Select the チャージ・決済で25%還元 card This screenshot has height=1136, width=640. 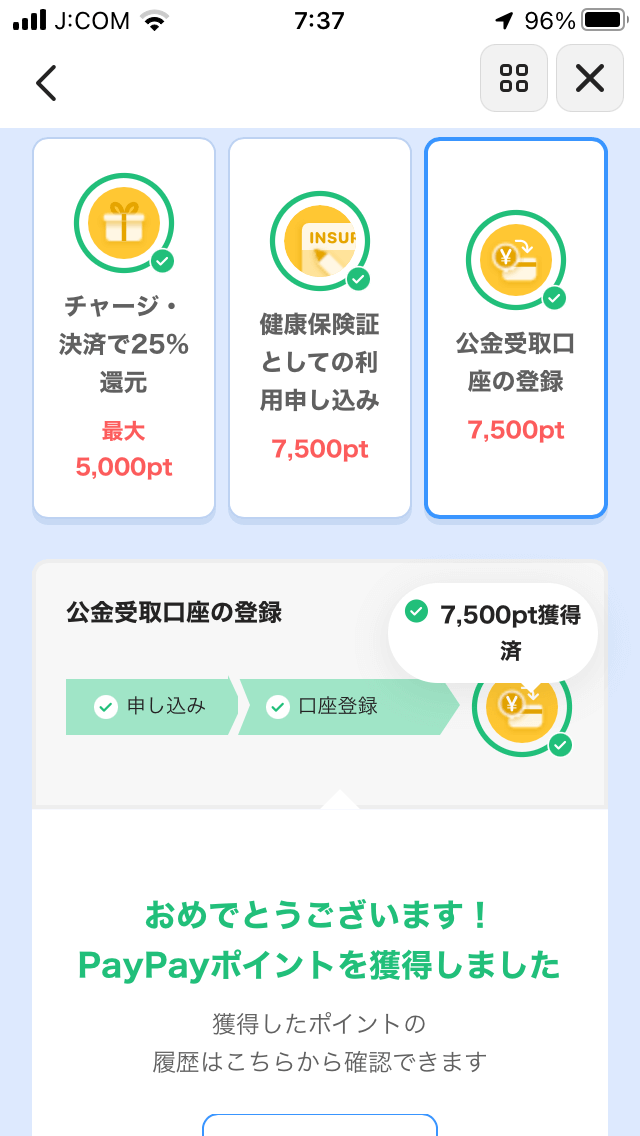[124, 328]
